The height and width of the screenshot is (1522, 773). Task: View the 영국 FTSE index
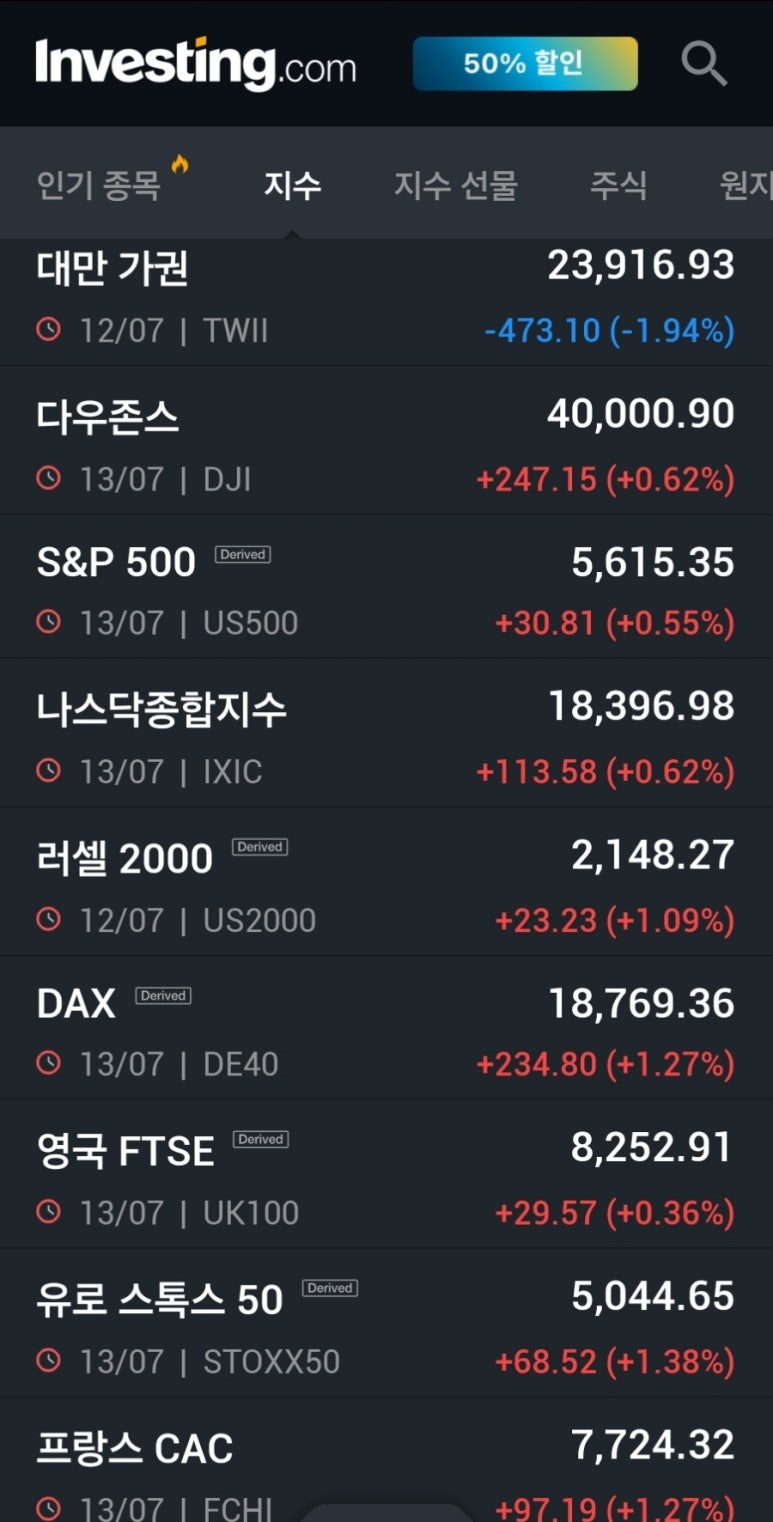click(x=386, y=1174)
